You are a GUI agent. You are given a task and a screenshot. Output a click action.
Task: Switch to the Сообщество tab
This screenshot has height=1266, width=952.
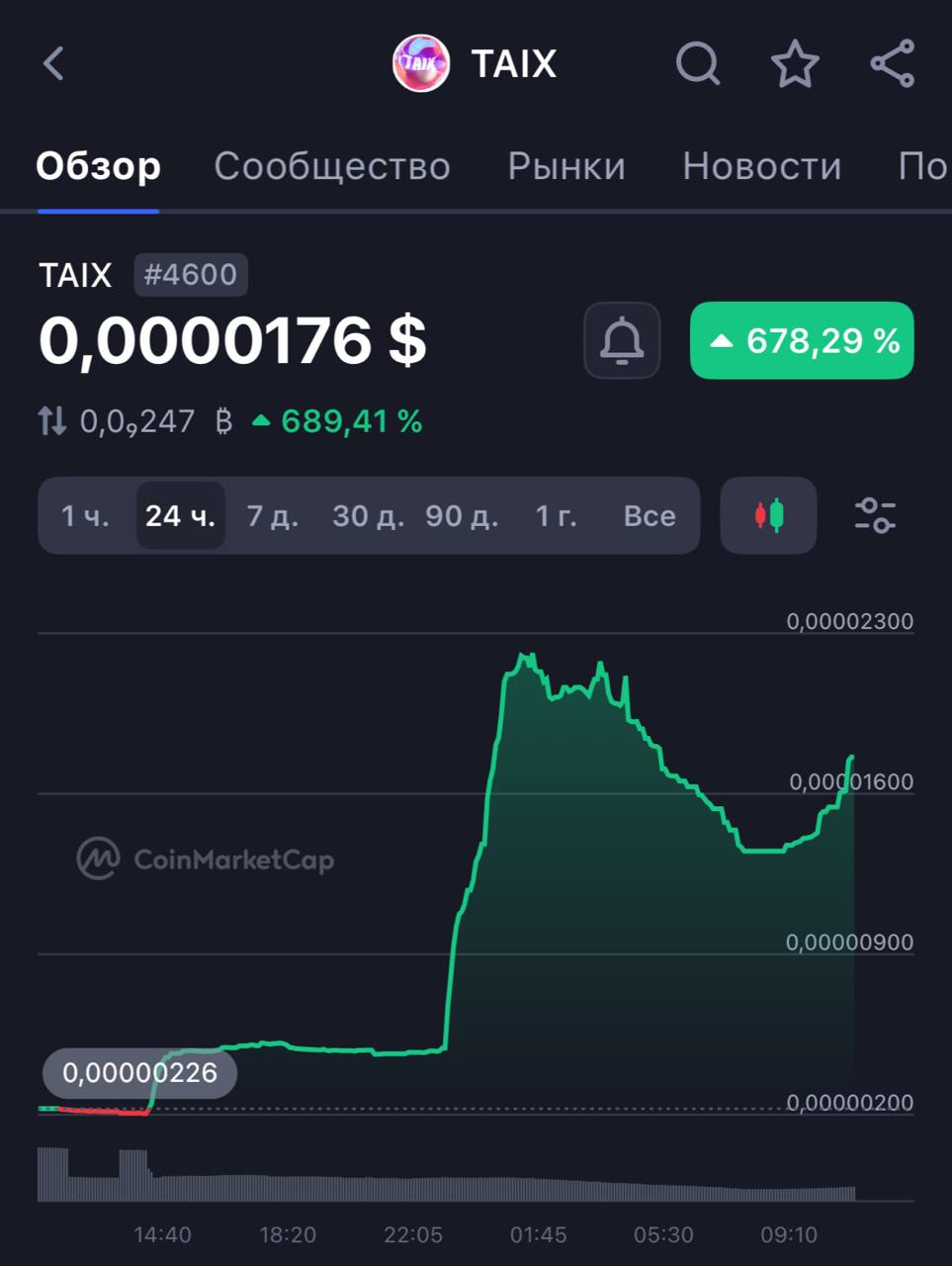tap(332, 166)
